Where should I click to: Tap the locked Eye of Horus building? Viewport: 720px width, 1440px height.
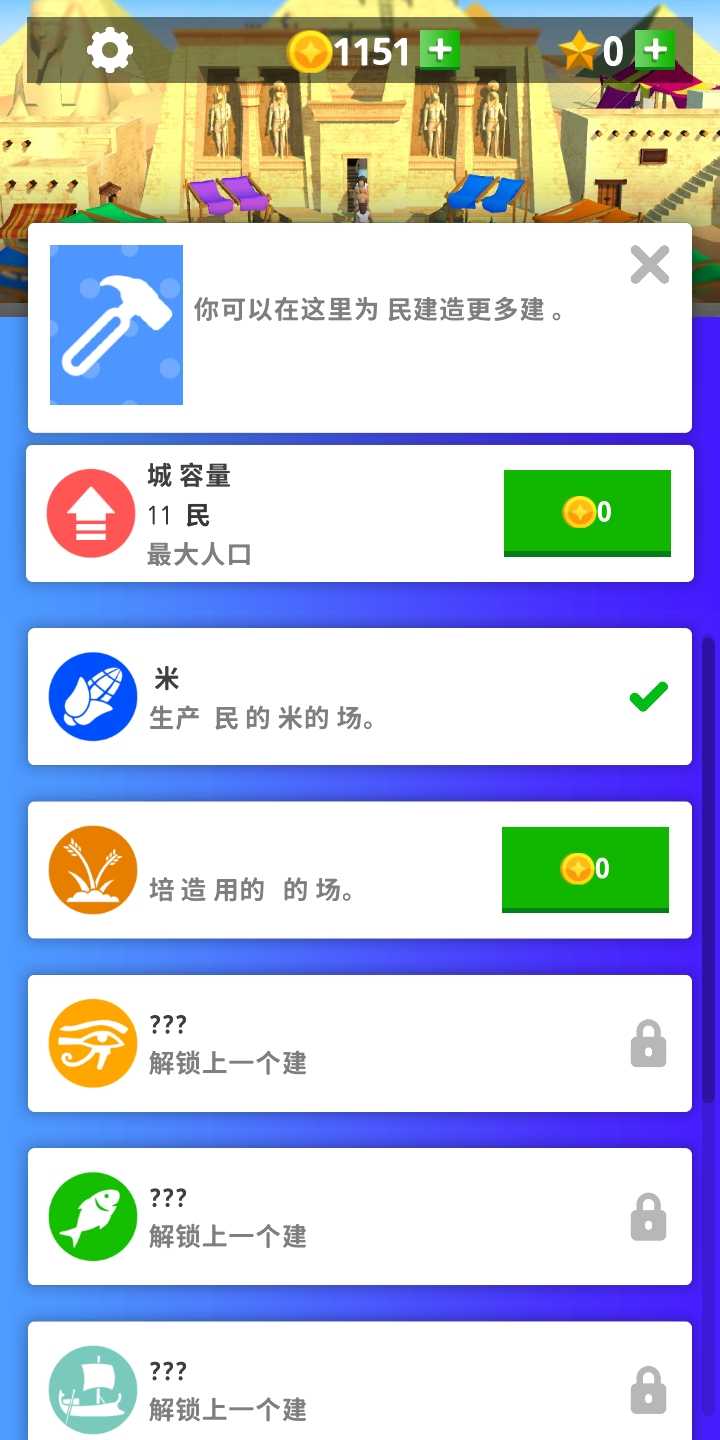[x=360, y=1043]
